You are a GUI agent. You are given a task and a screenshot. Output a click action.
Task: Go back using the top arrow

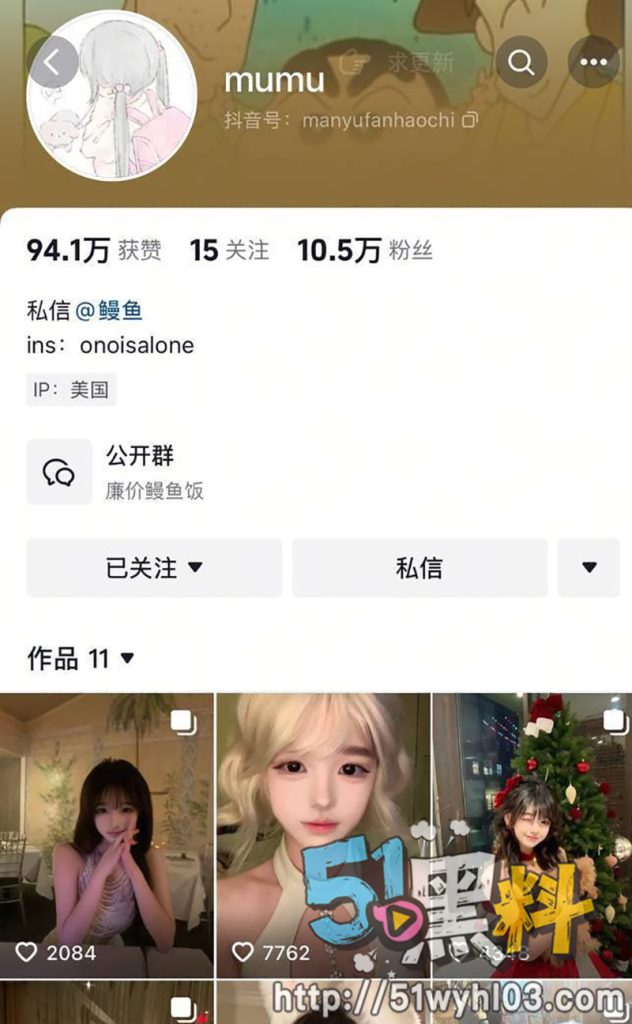tap(54, 62)
